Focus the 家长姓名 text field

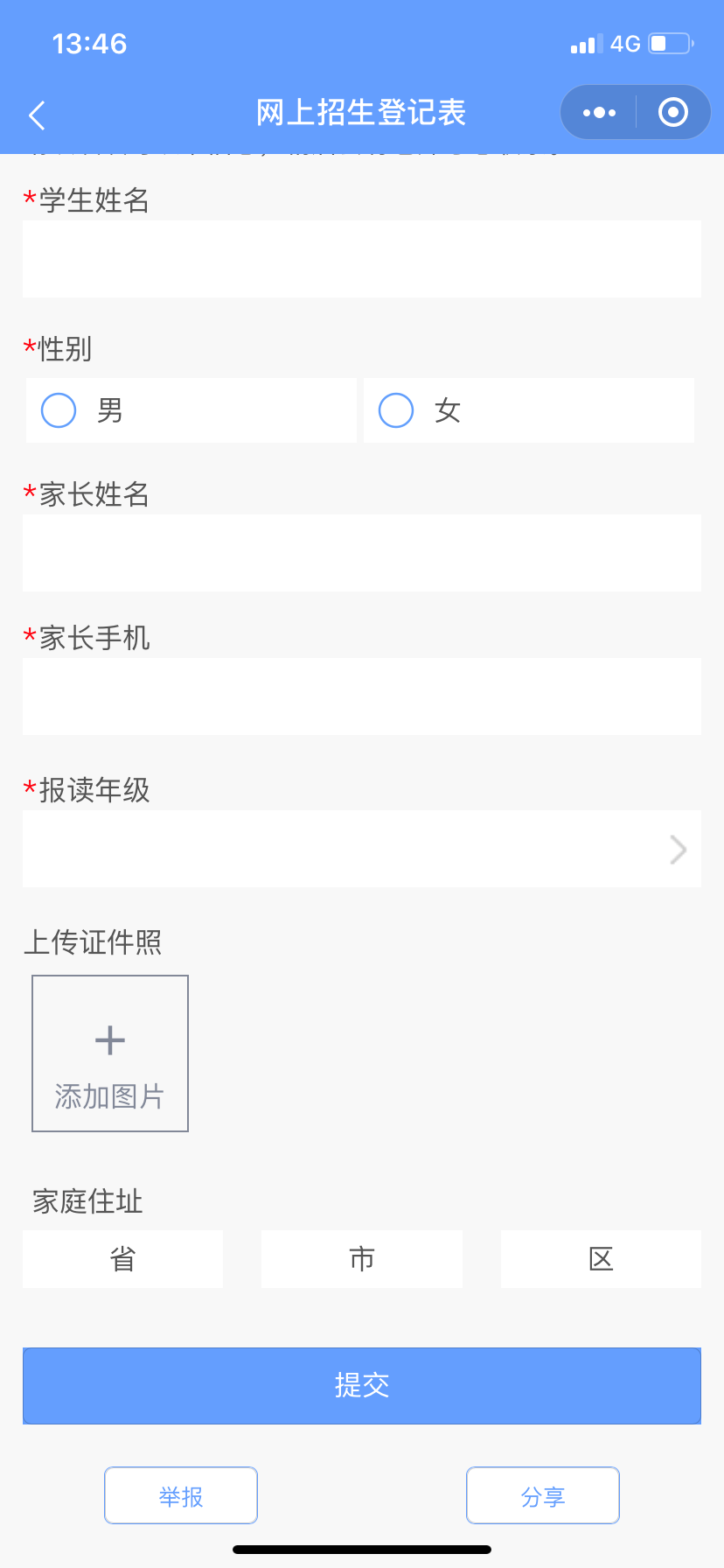click(362, 553)
